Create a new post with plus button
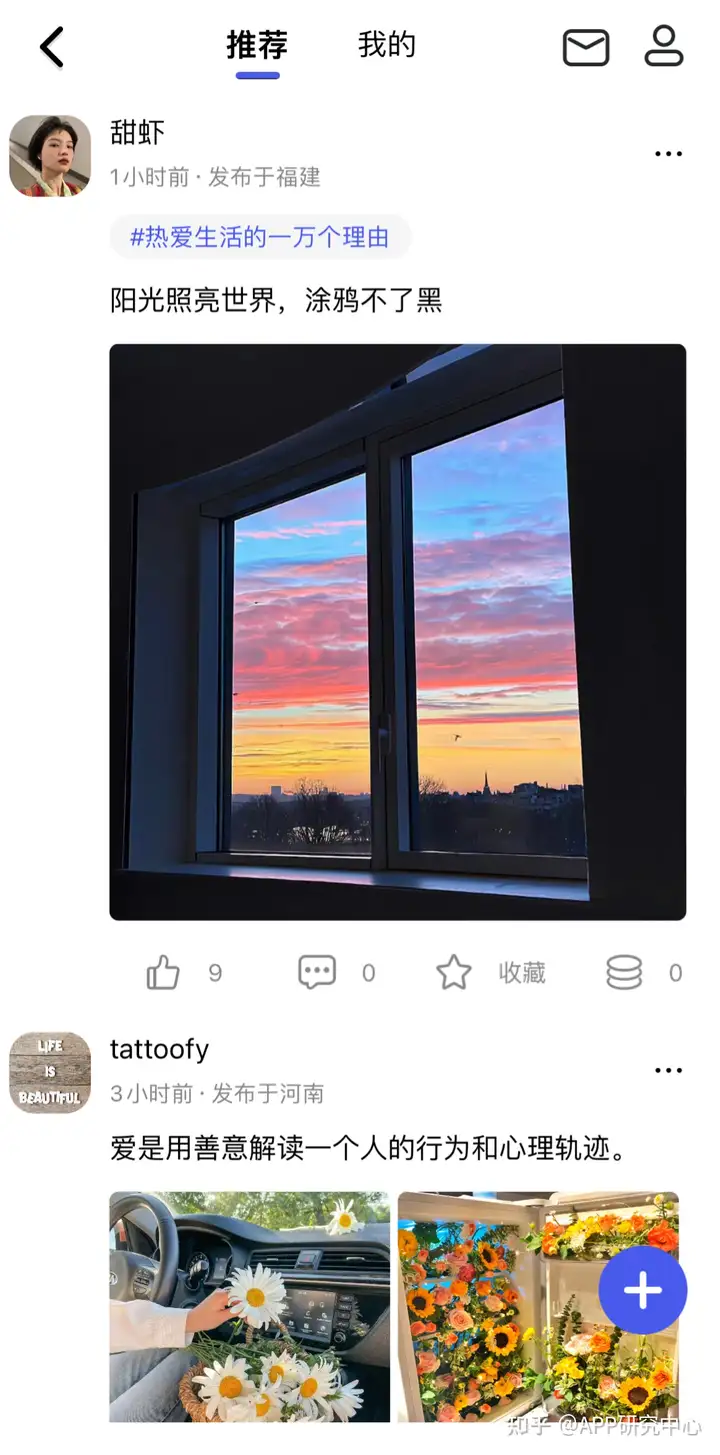 [x=643, y=1290]
